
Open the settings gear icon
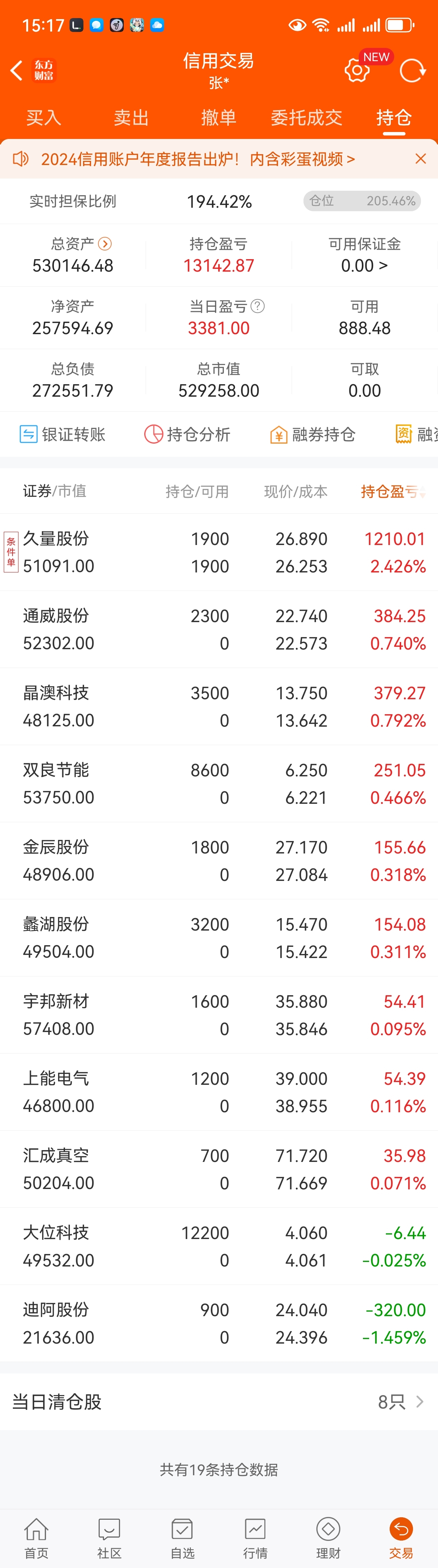click(357, 71)
